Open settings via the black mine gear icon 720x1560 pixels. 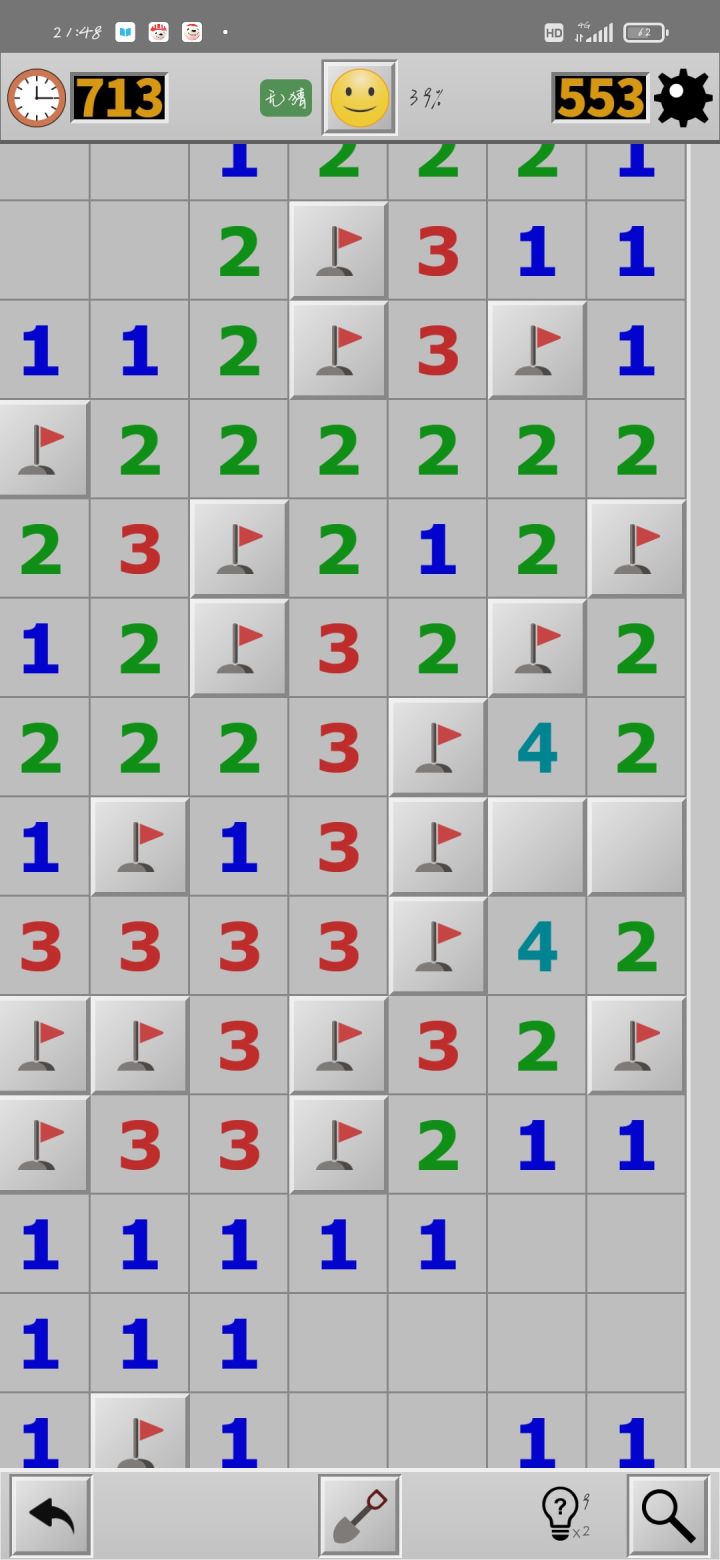[x=682, y=97]
